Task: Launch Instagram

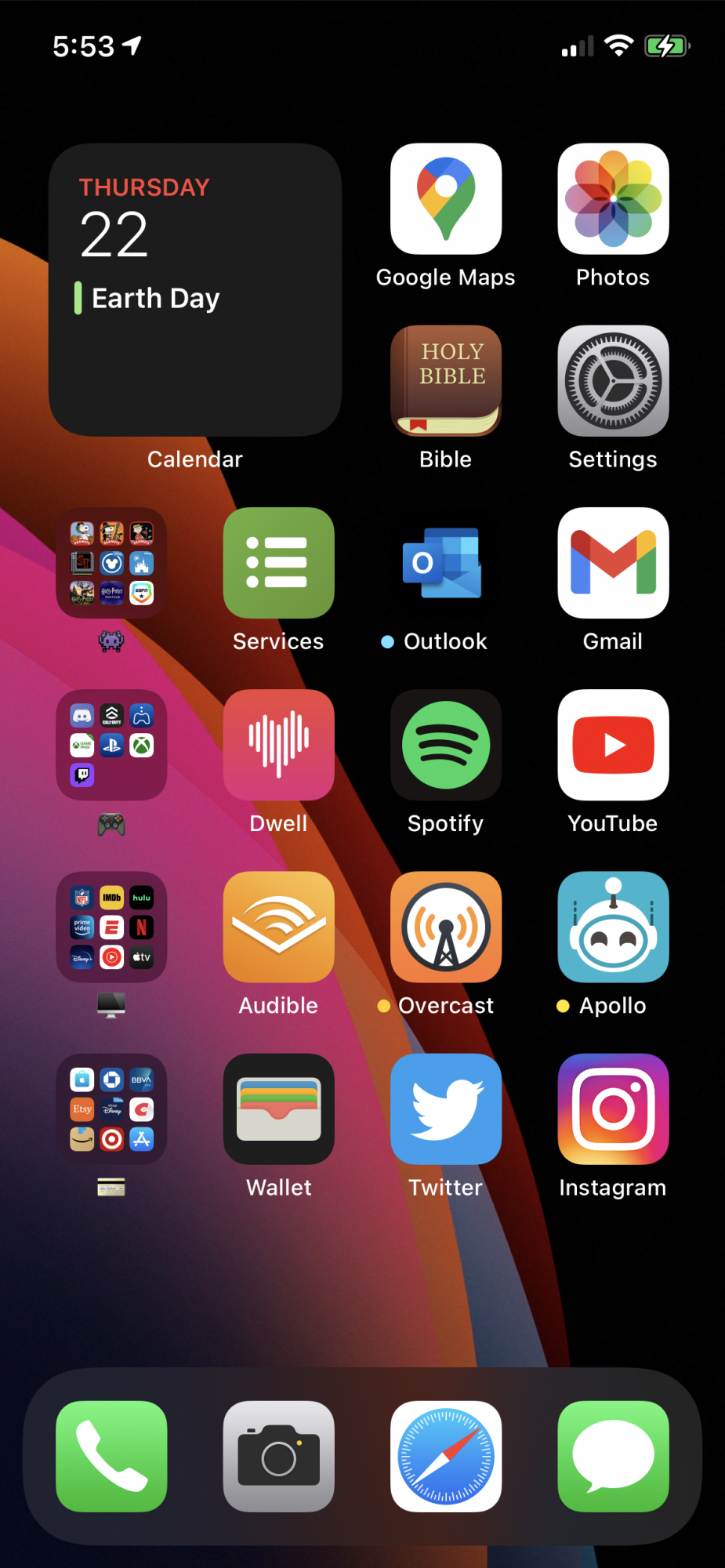Action: click(x=613, y=1109)
